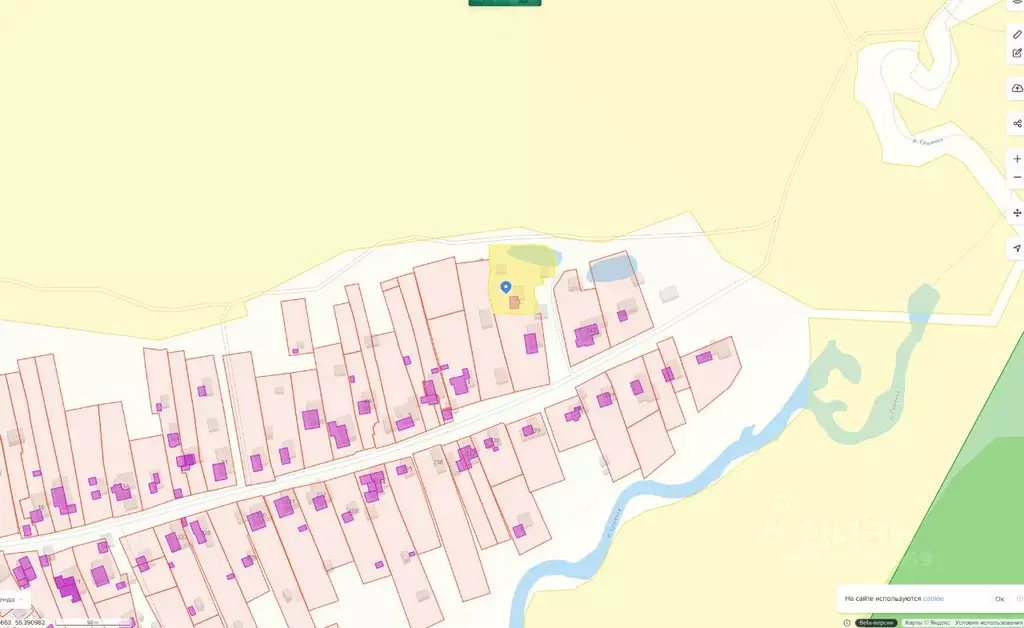Image resolution: width=1024 pixels, height=628 pixels.
Task: Share this map view
Action: pyautogui.click(x=1018, y=124)
